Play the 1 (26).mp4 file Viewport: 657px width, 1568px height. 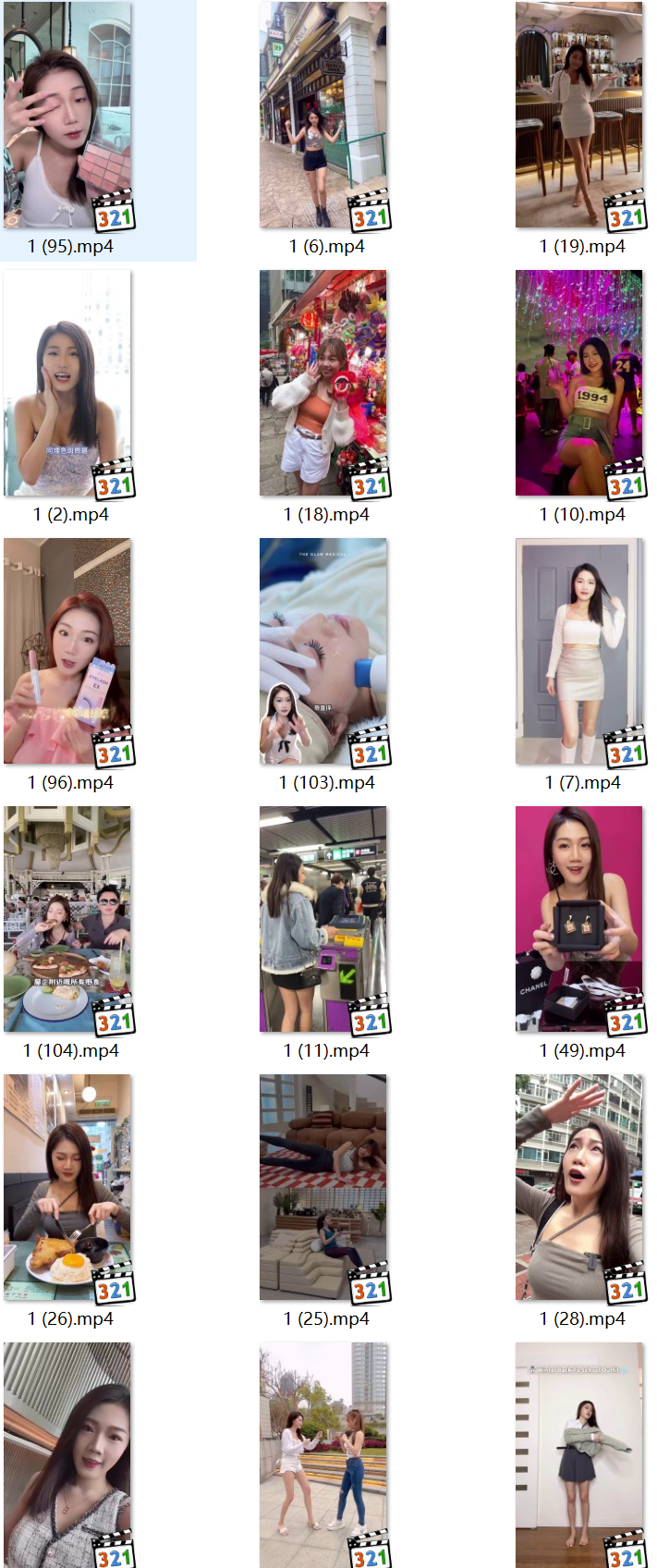(x=67, y=1188)
